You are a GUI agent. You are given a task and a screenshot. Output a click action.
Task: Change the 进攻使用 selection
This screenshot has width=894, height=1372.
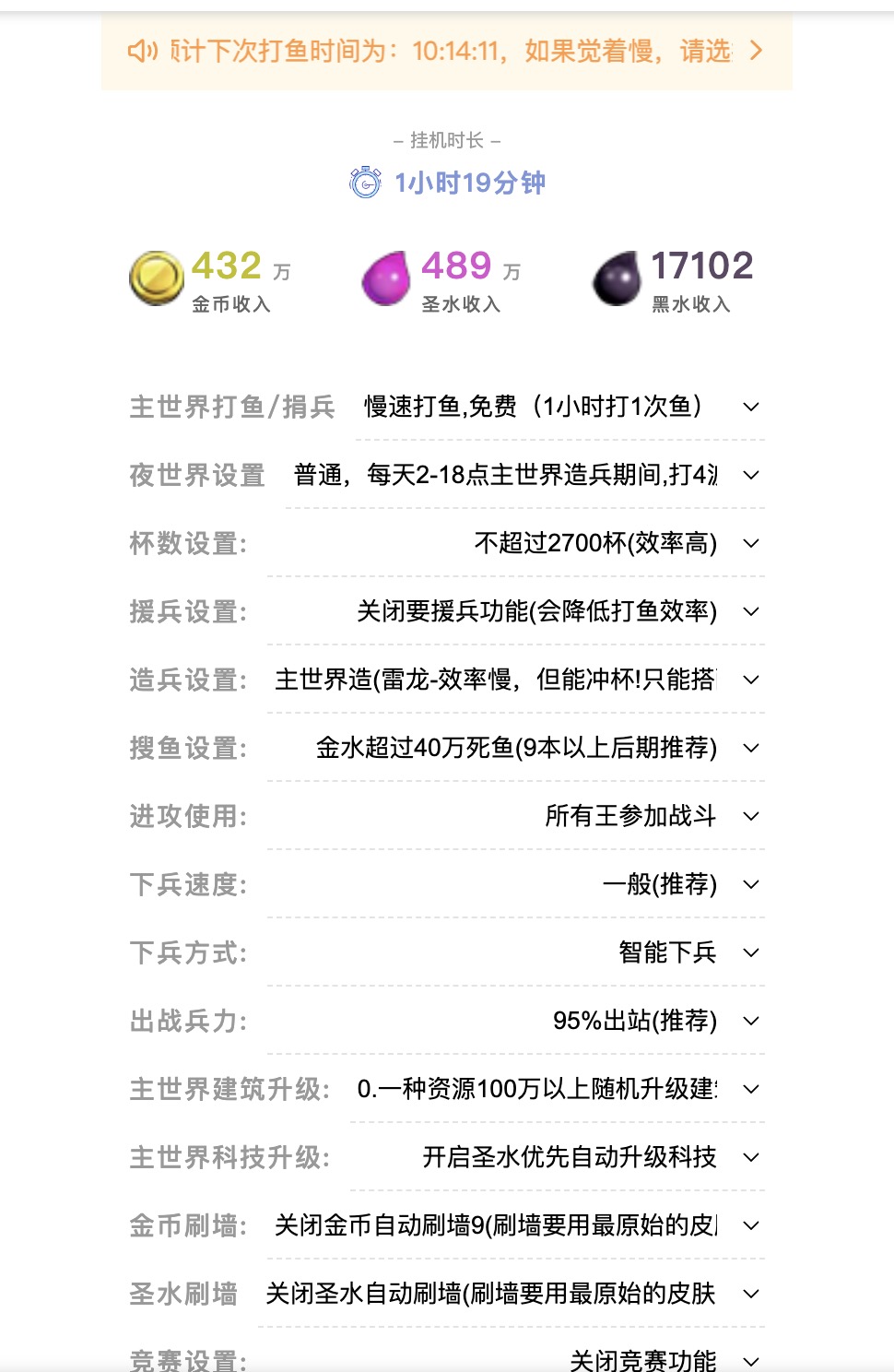point(645,816)
